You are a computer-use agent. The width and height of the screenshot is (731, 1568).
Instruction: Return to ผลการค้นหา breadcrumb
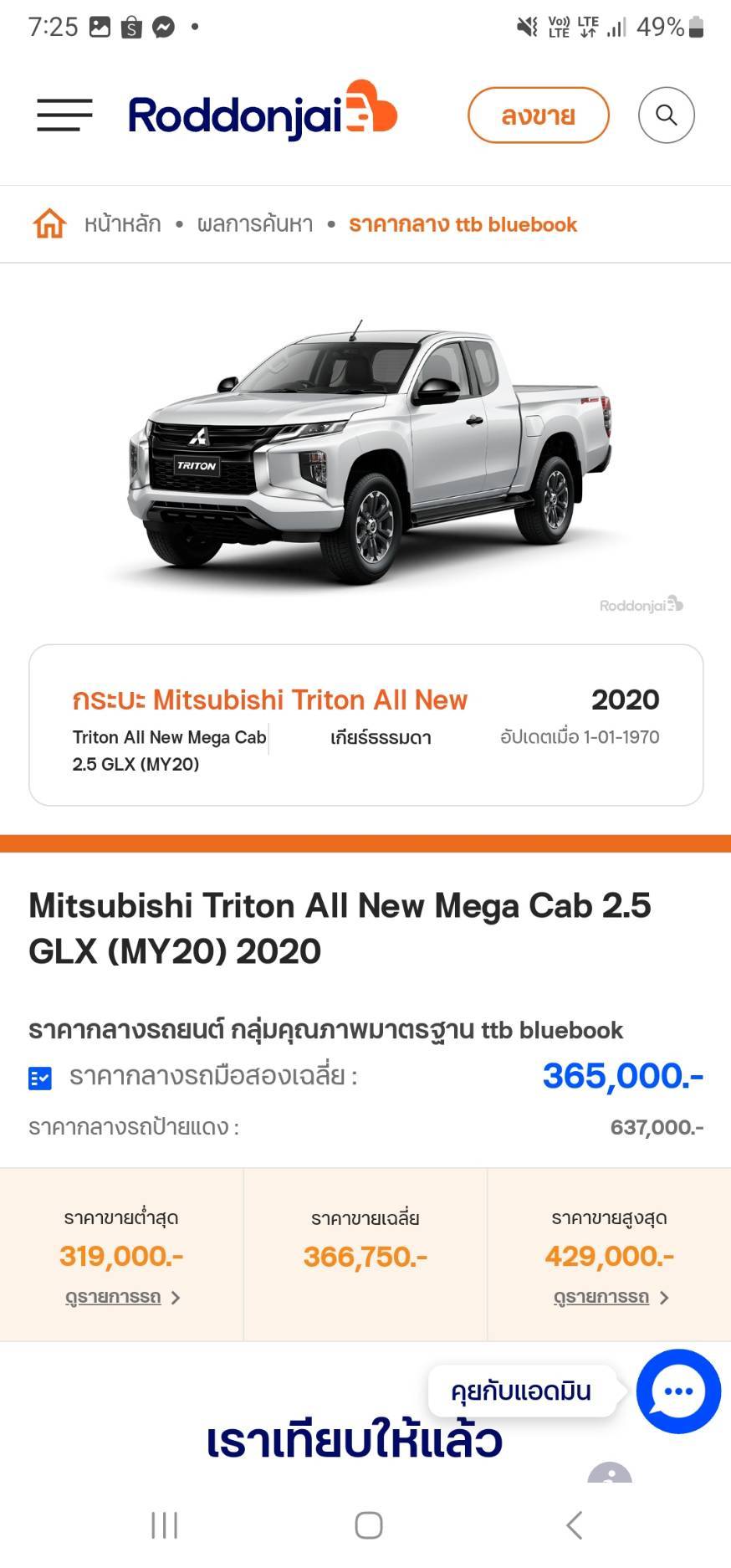(255, 224)
